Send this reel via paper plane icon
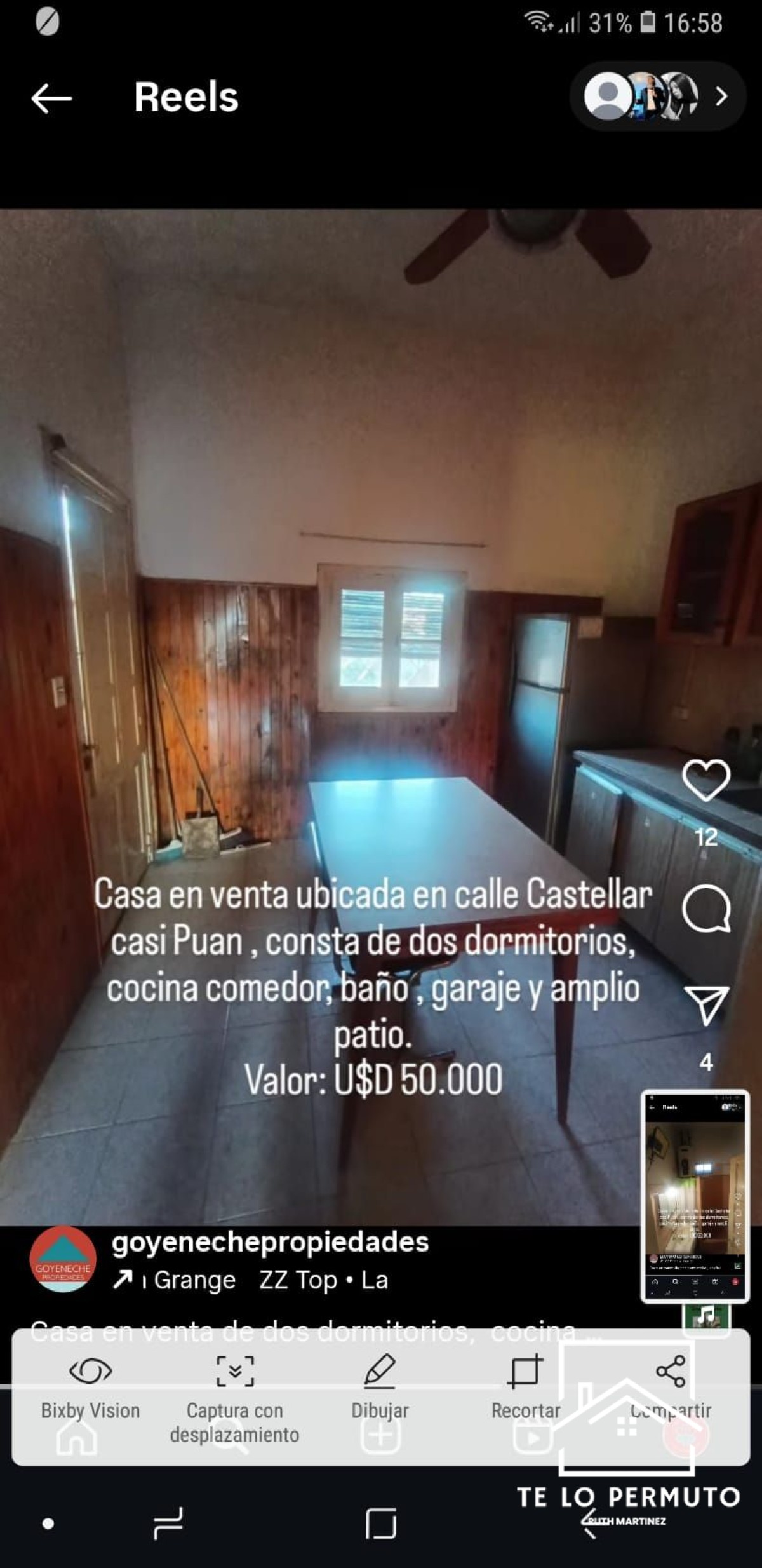This screenshot has height=1568, width=762. coord(705,1005)
